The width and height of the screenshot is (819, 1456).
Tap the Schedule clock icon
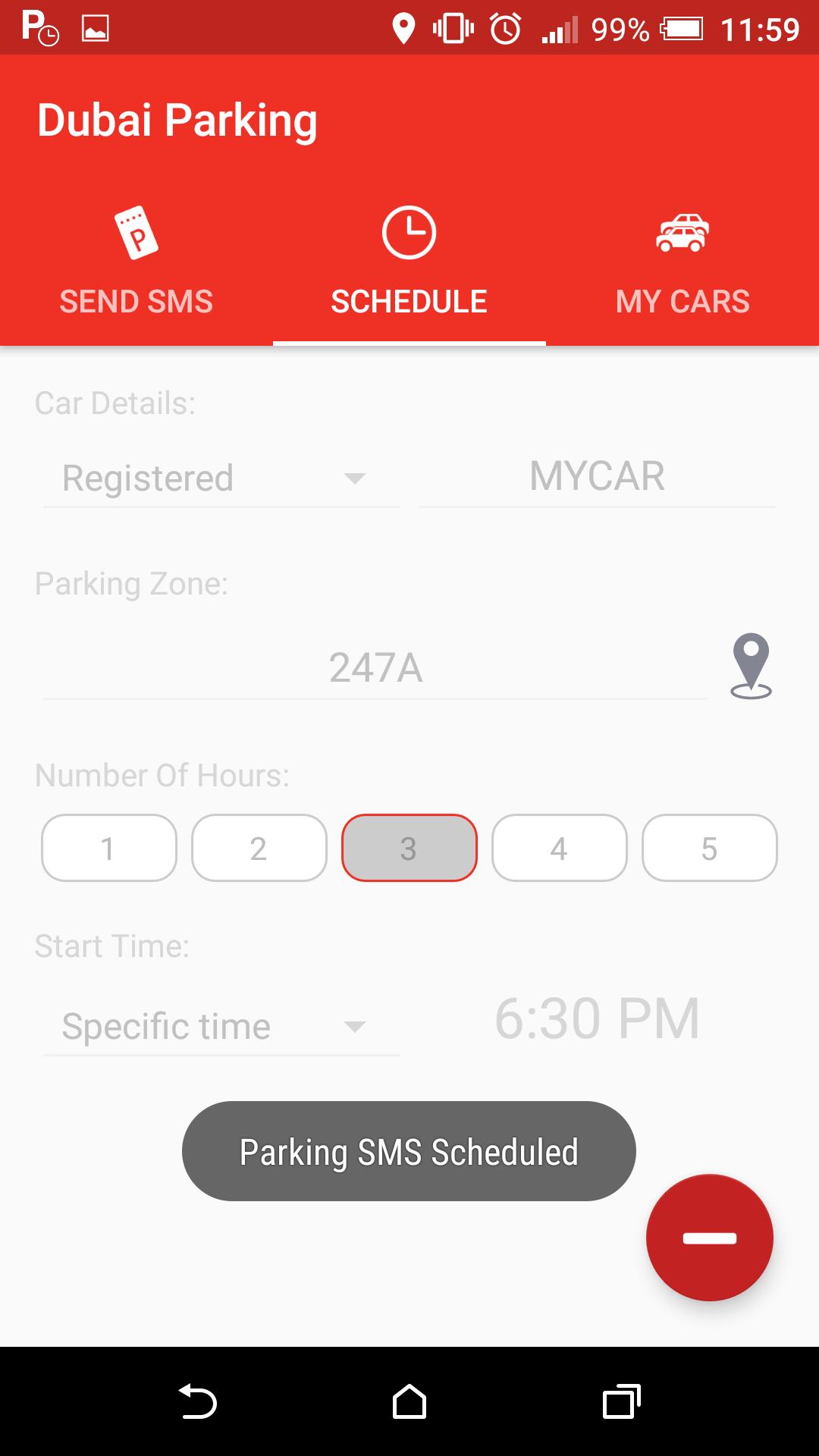pyautogui.click(x=409, y=233)
